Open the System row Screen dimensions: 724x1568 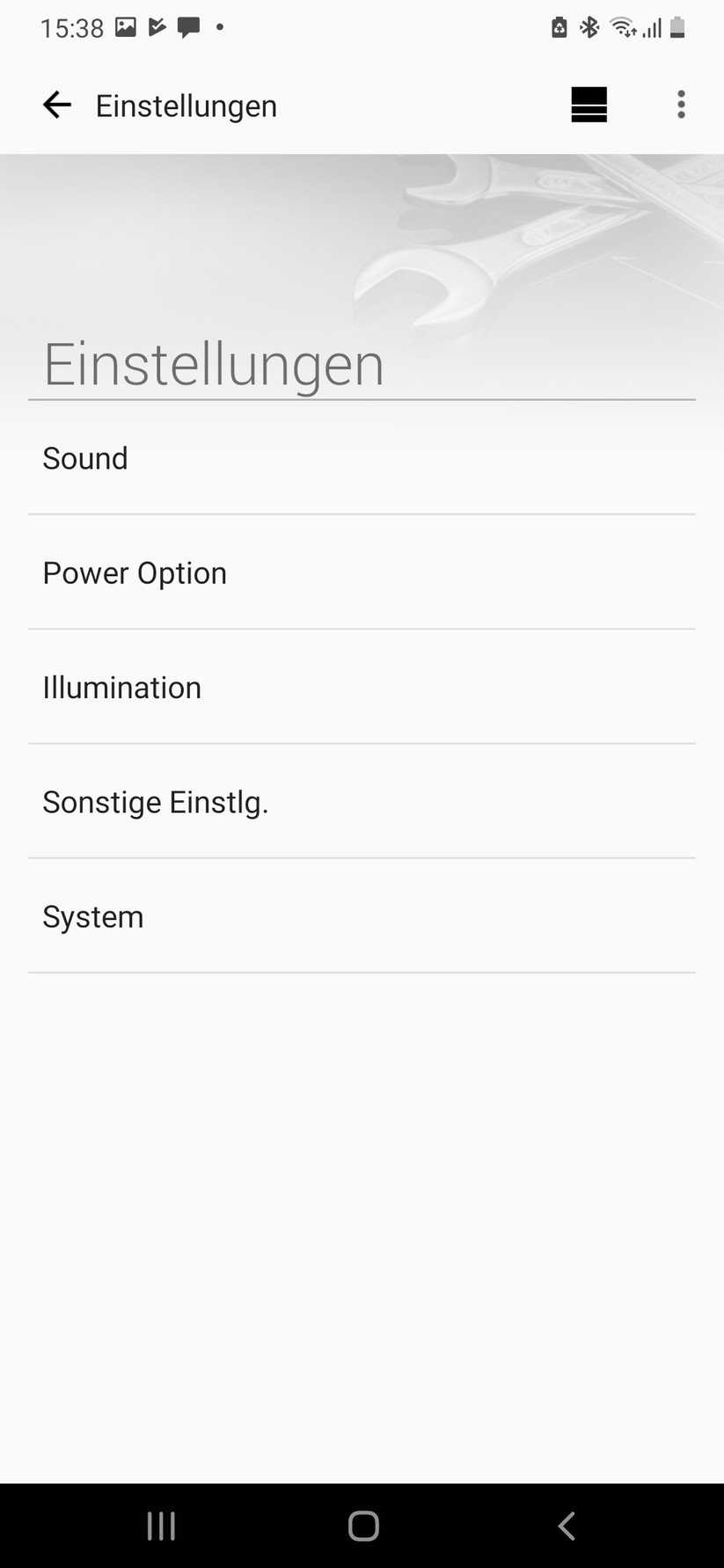point(361,916)
